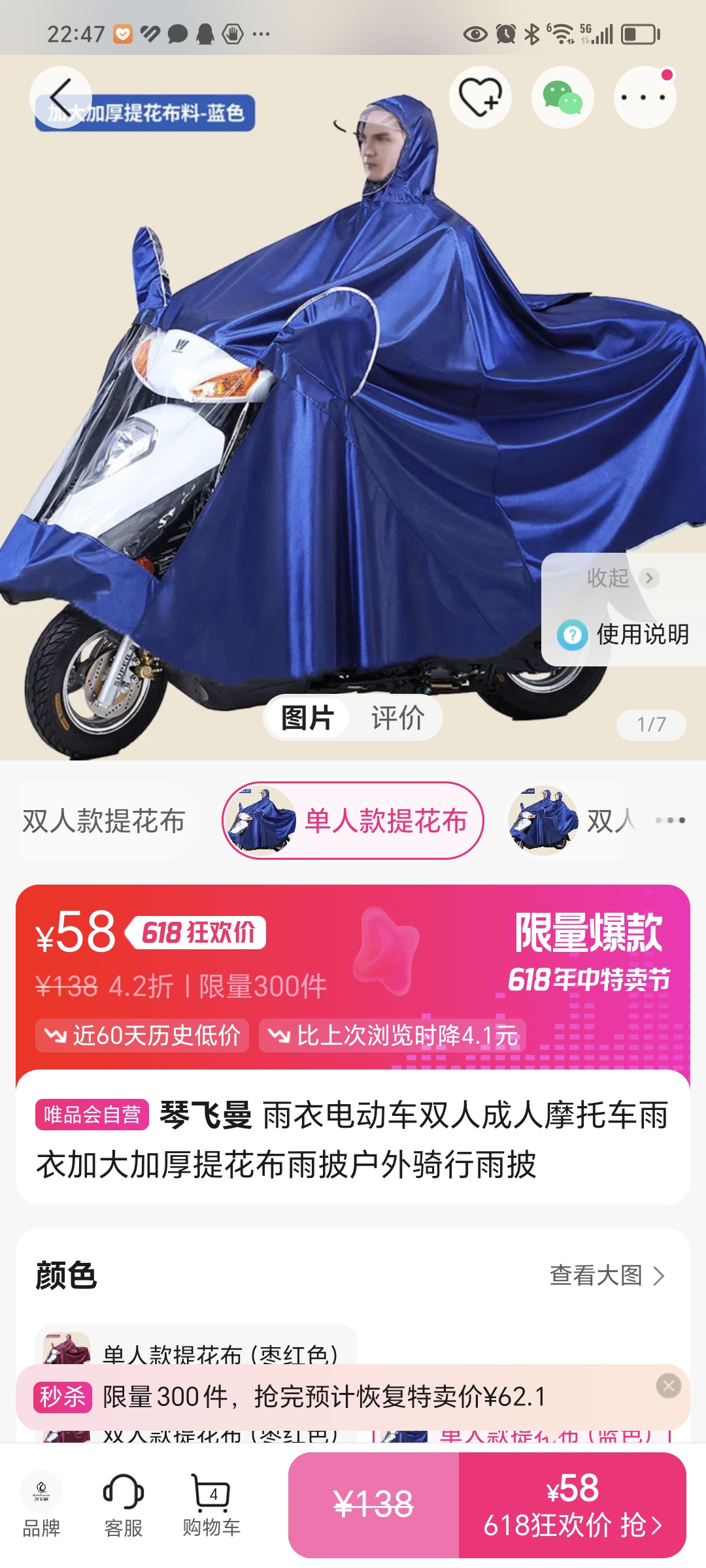706x1568 pixels.
Task: Switch to the 图片 tab
Action: pyautogui.click(x=308, y=718)
